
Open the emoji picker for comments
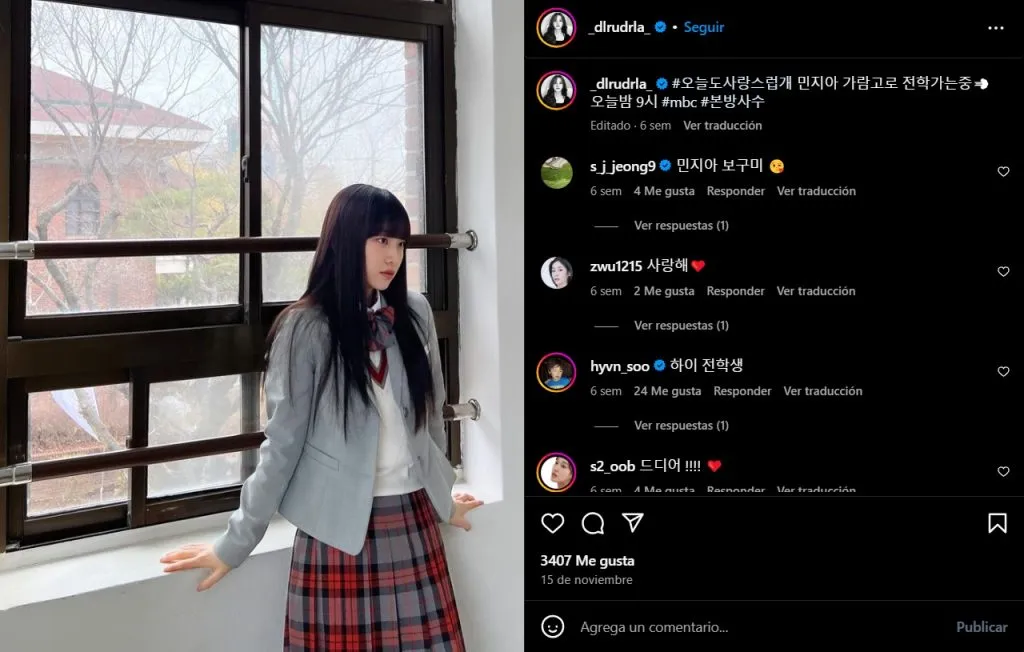(552, 627)
